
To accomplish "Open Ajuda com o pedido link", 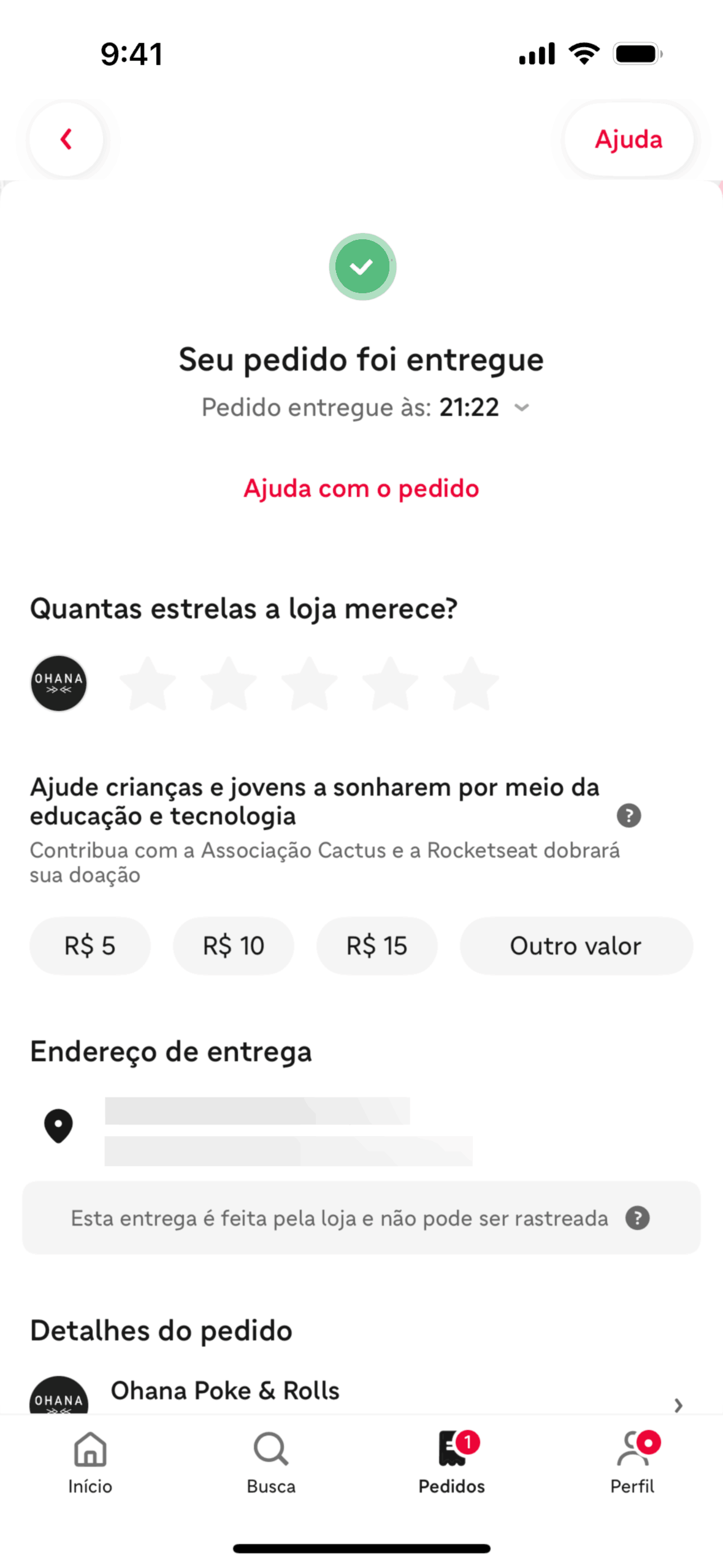I will click(361, 488).
